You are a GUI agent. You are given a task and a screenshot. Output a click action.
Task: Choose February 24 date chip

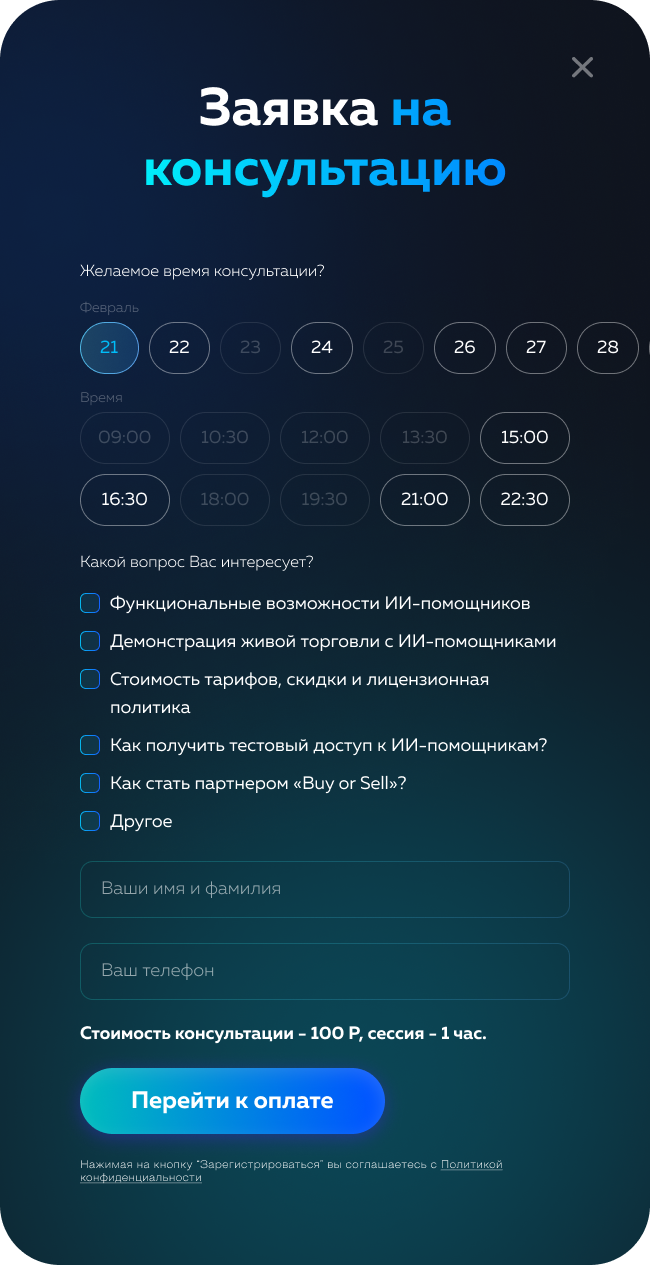321,348
